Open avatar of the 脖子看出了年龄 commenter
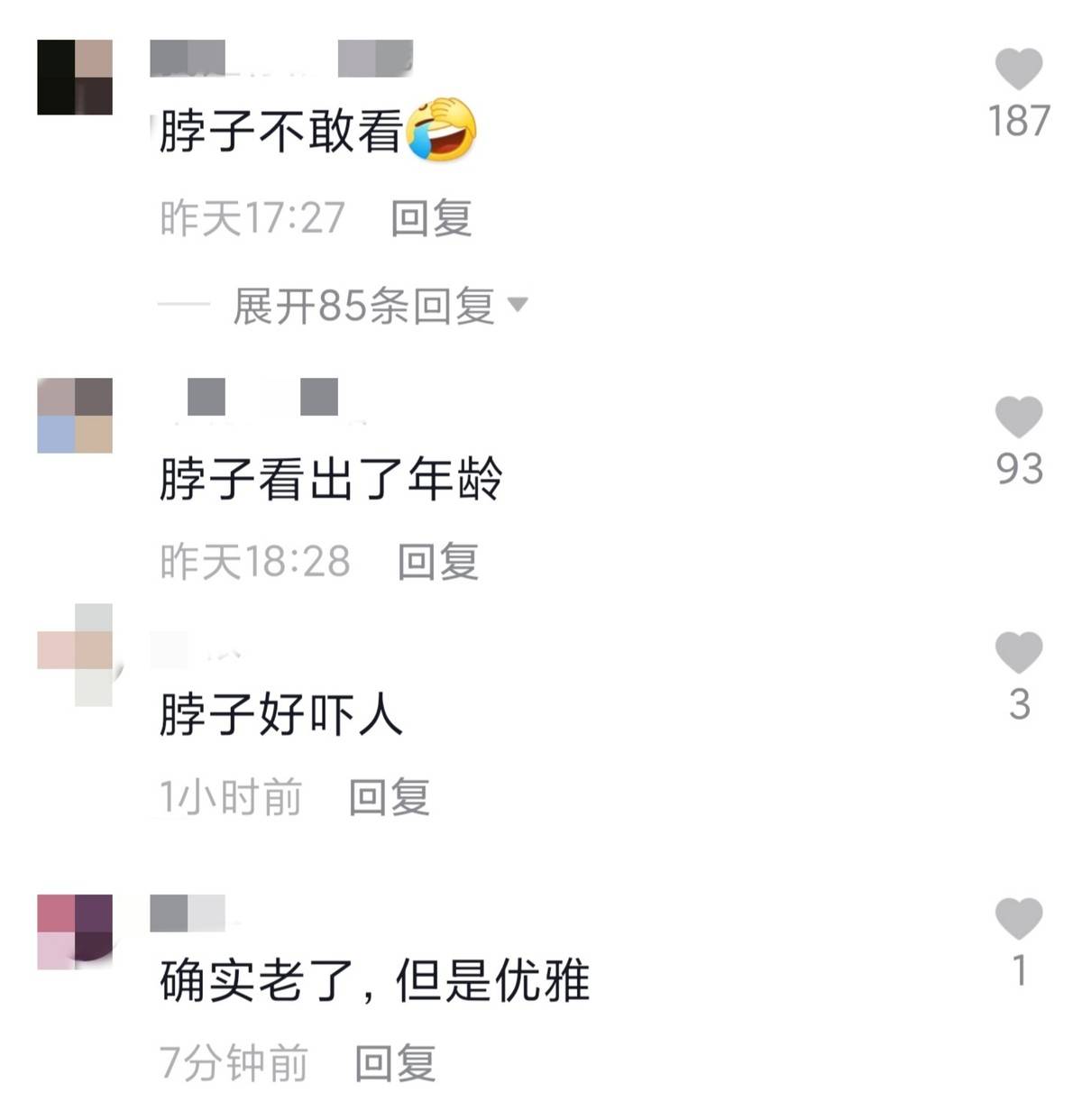The height and width of the screenshot is (1120, 1082). [75, 416]
